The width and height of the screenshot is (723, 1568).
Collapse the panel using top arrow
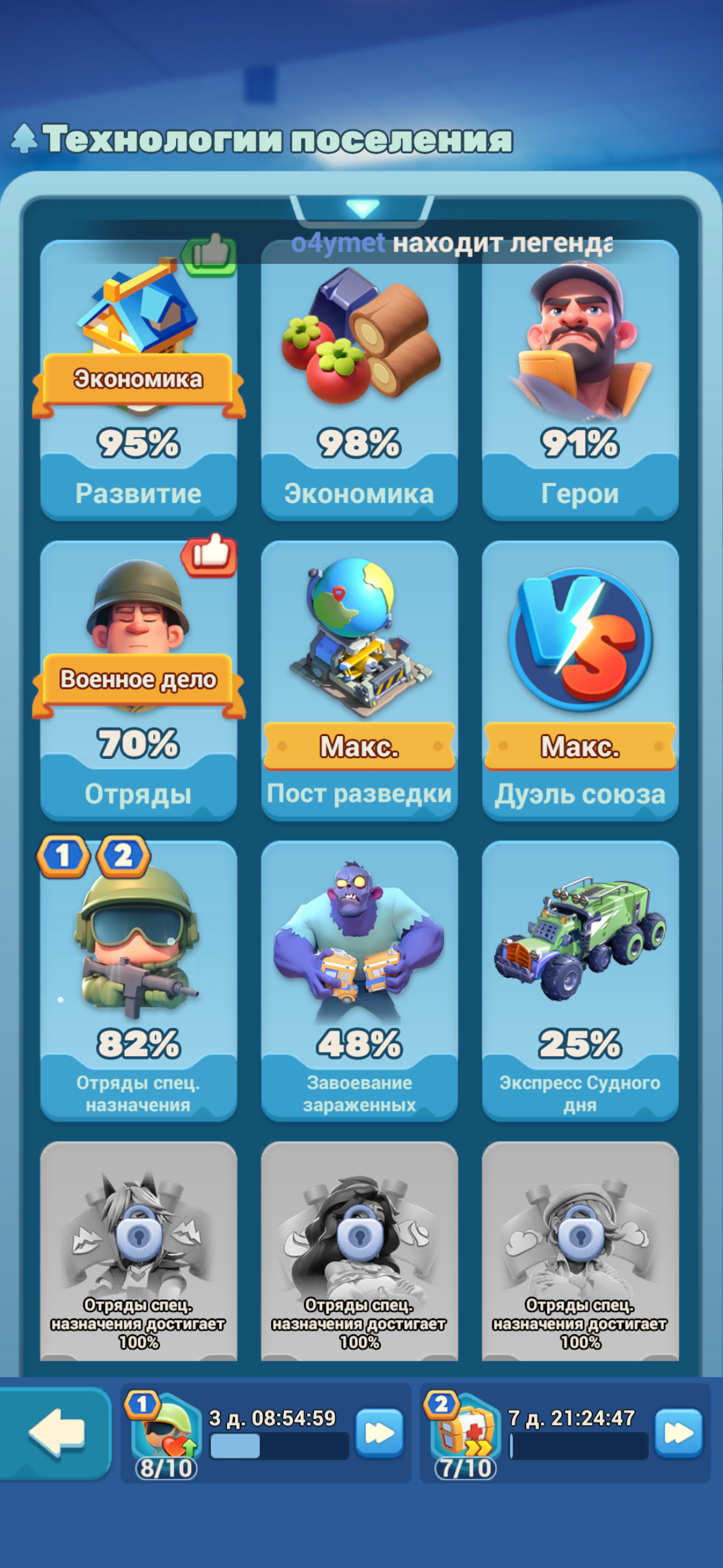pos(361,206)
